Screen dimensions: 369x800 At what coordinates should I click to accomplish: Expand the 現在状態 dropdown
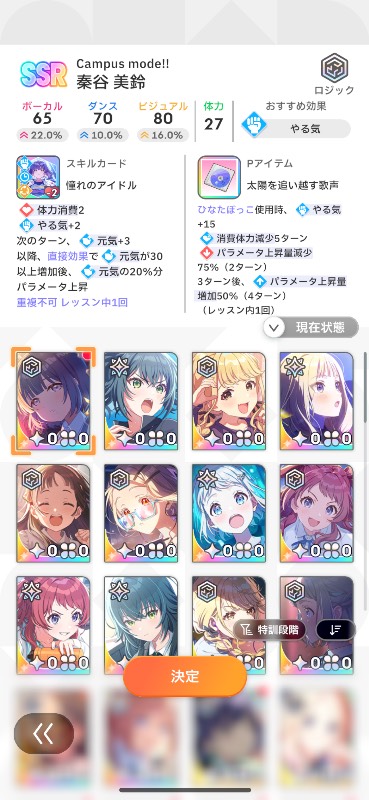(311, 328)
